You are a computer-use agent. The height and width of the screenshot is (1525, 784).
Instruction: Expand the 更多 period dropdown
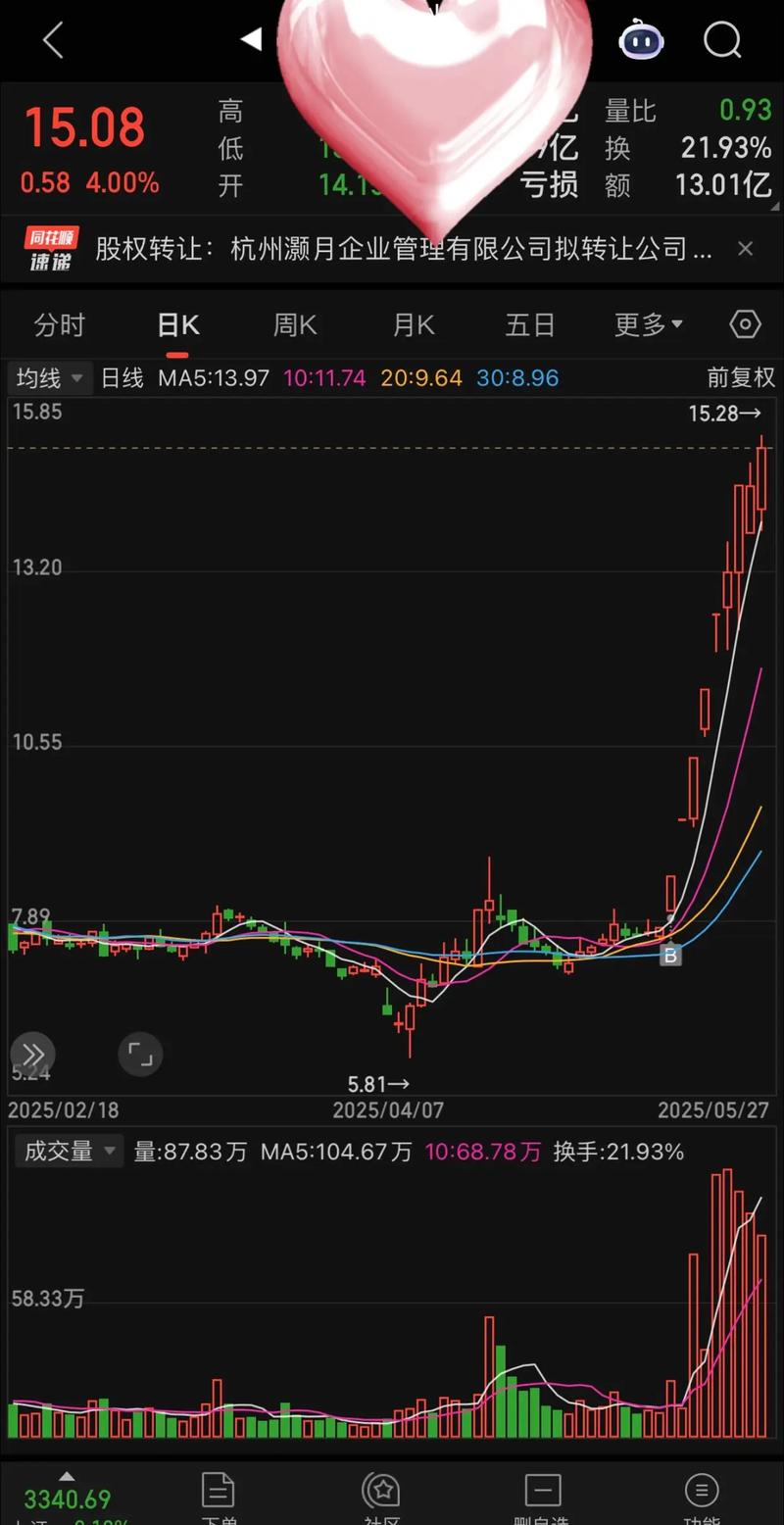pos(648,324)
